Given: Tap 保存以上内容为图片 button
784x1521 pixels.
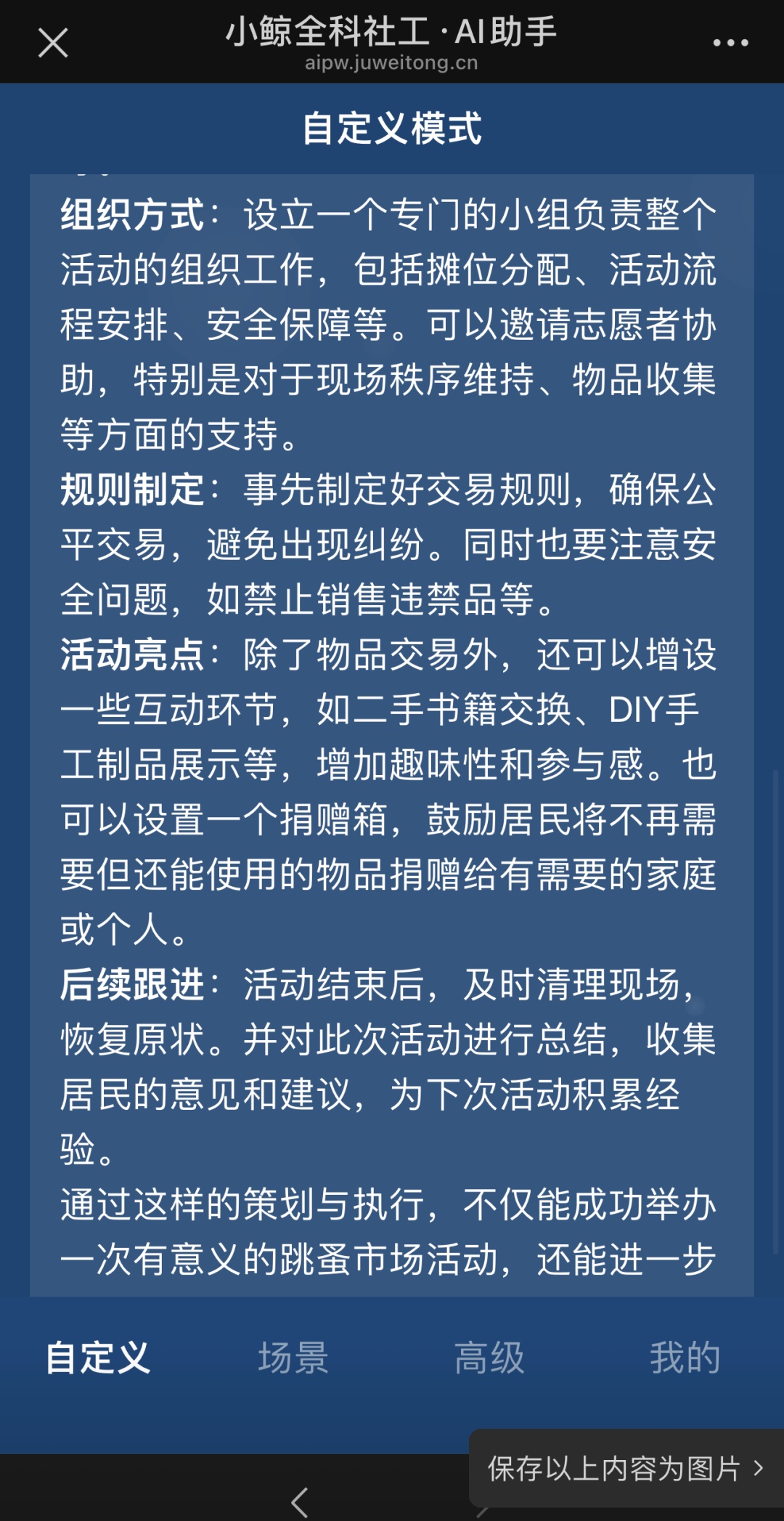Looking at the screenshot, I should tap(625, 1469).
